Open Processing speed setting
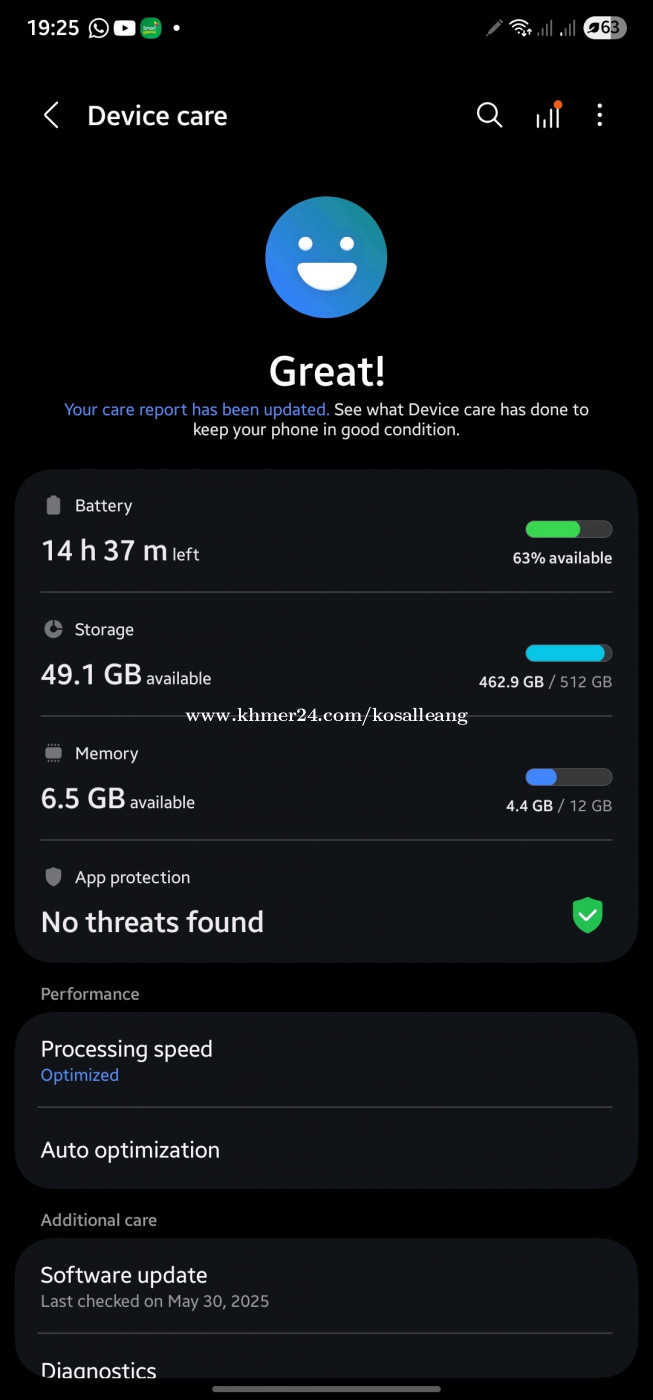This screenshot has width=653, height=1400. (x=326, y=1060)
